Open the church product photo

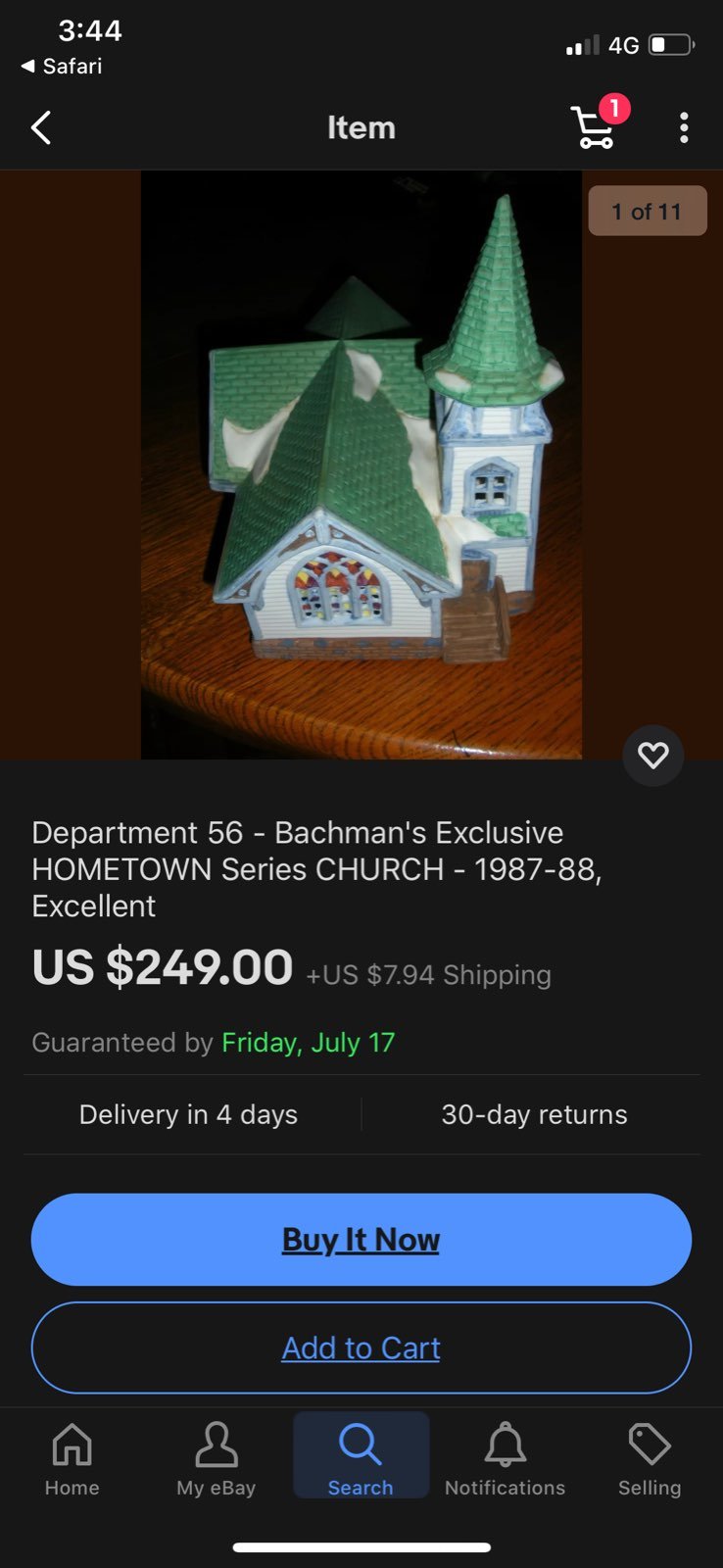361,465
